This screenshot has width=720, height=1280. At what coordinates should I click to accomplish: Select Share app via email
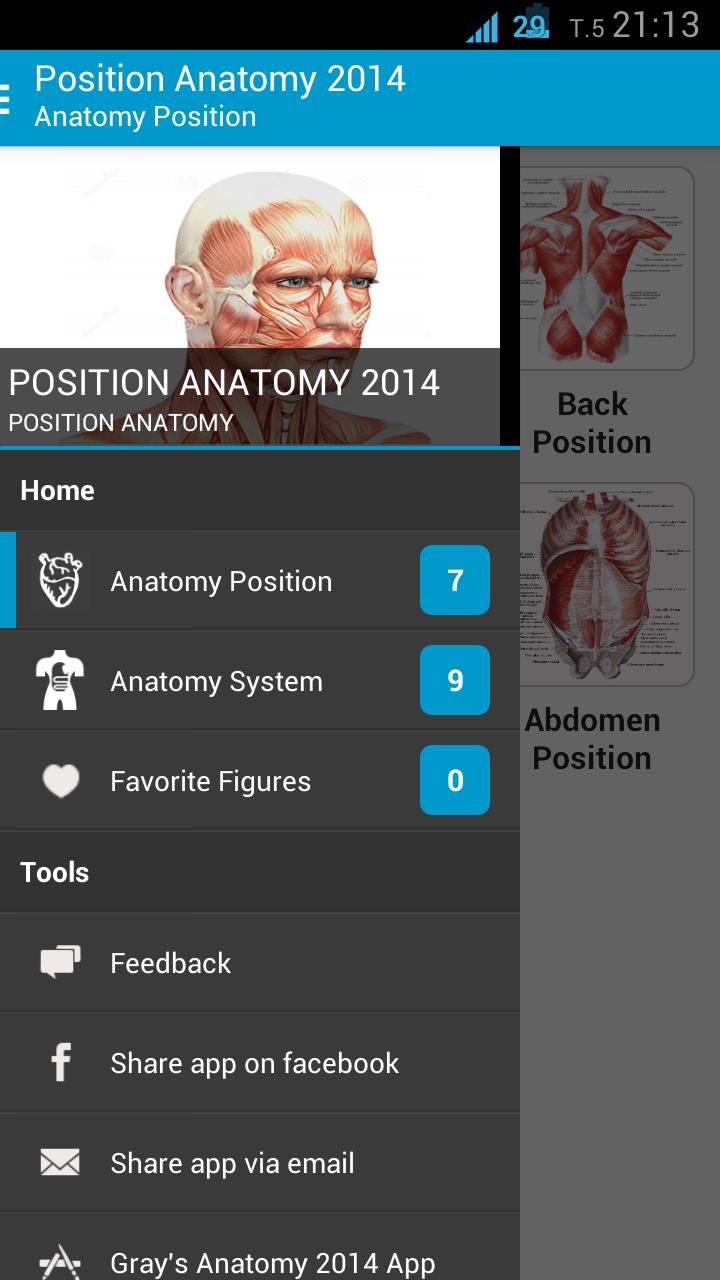(231, 1162)
